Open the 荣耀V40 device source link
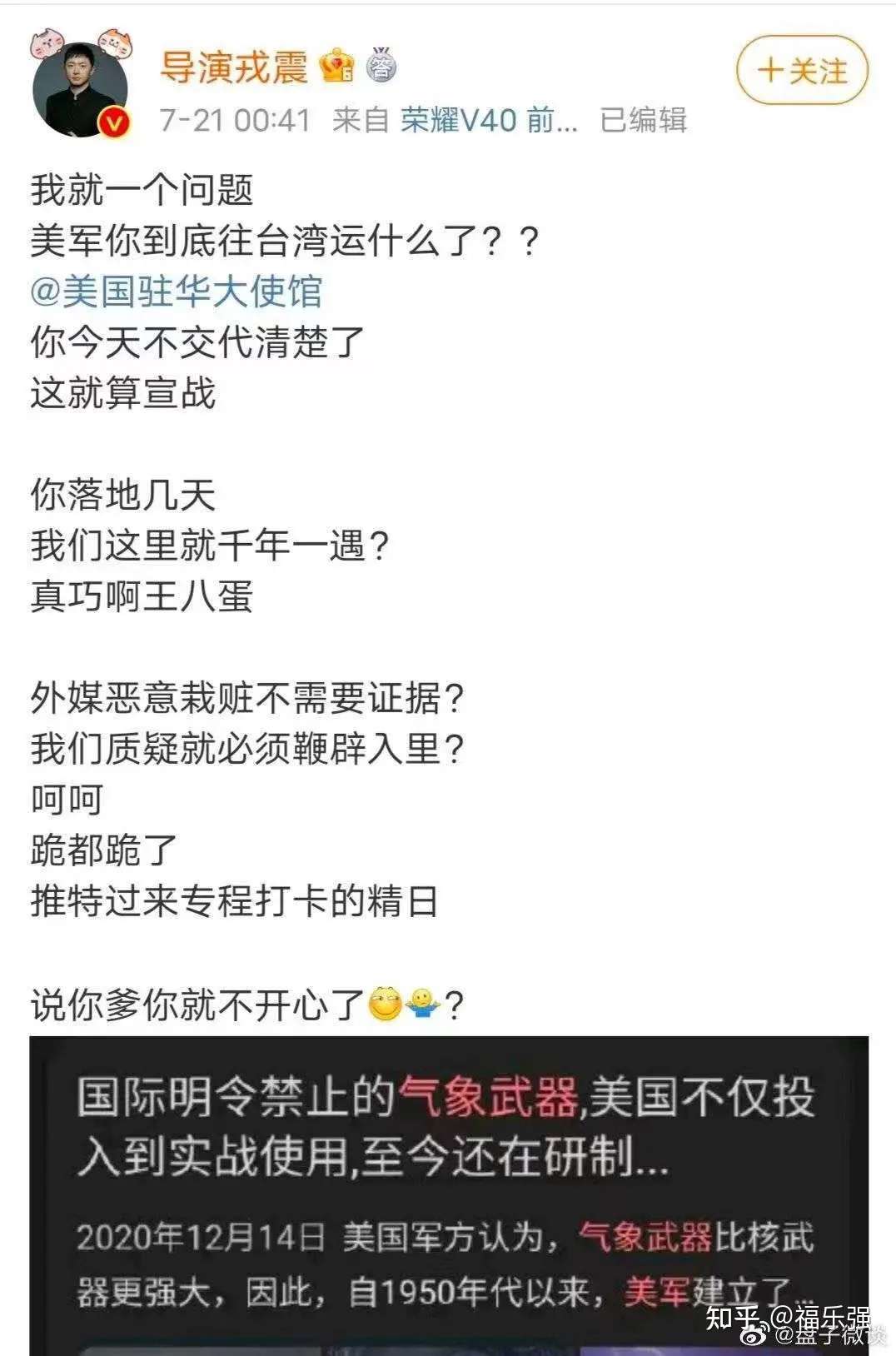The image size is (896, 1356). coord(489,120)
